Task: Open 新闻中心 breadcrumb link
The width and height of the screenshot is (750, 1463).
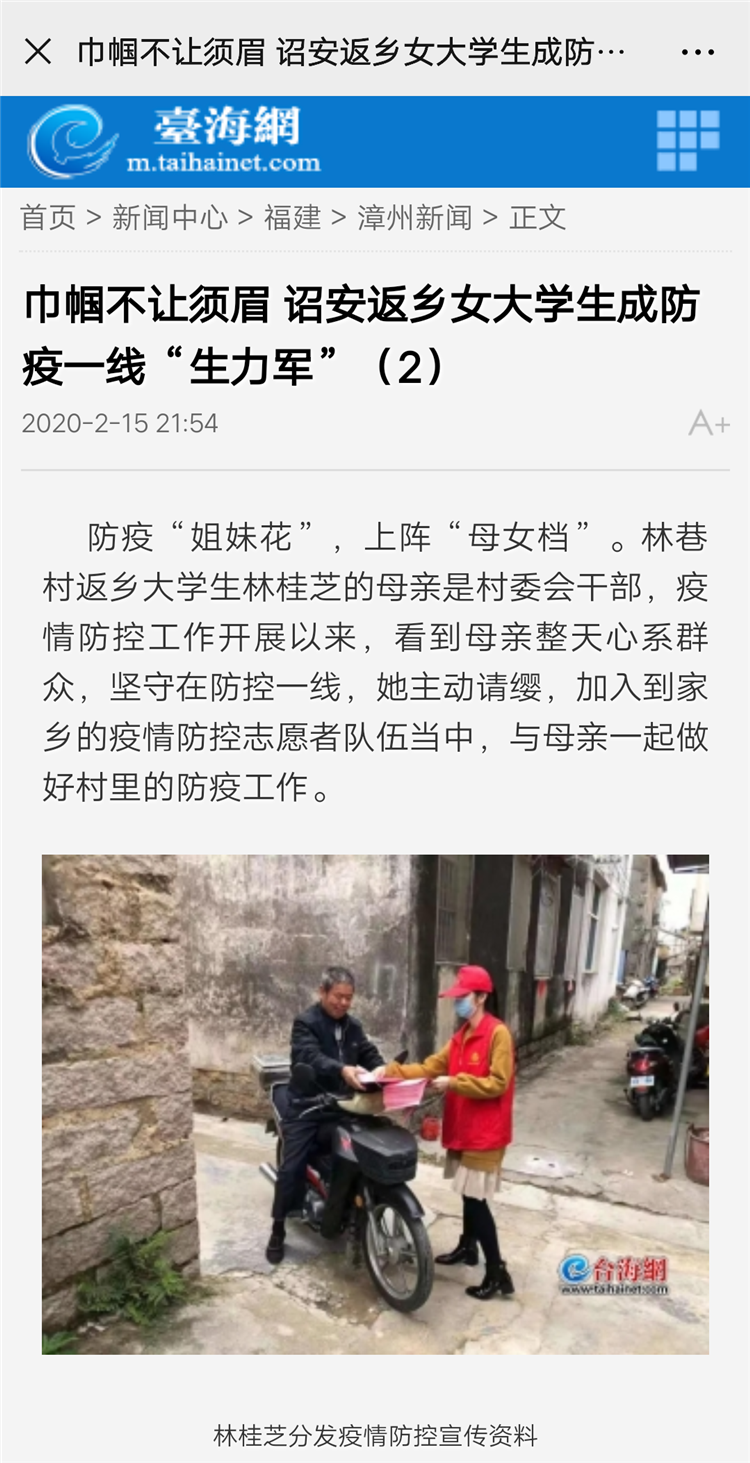Action: 169,217
